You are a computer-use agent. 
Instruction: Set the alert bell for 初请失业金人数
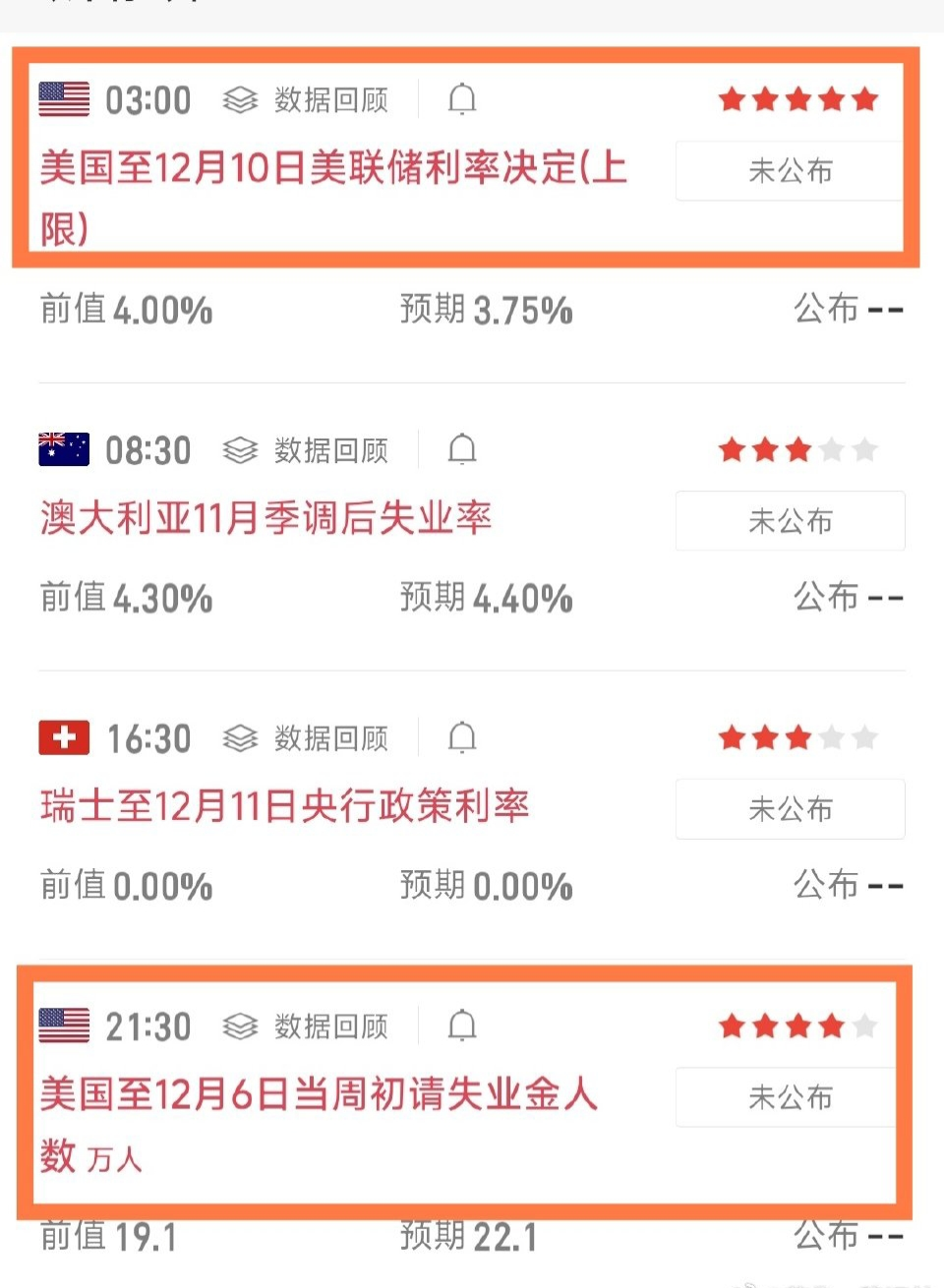coord(462,1026)
